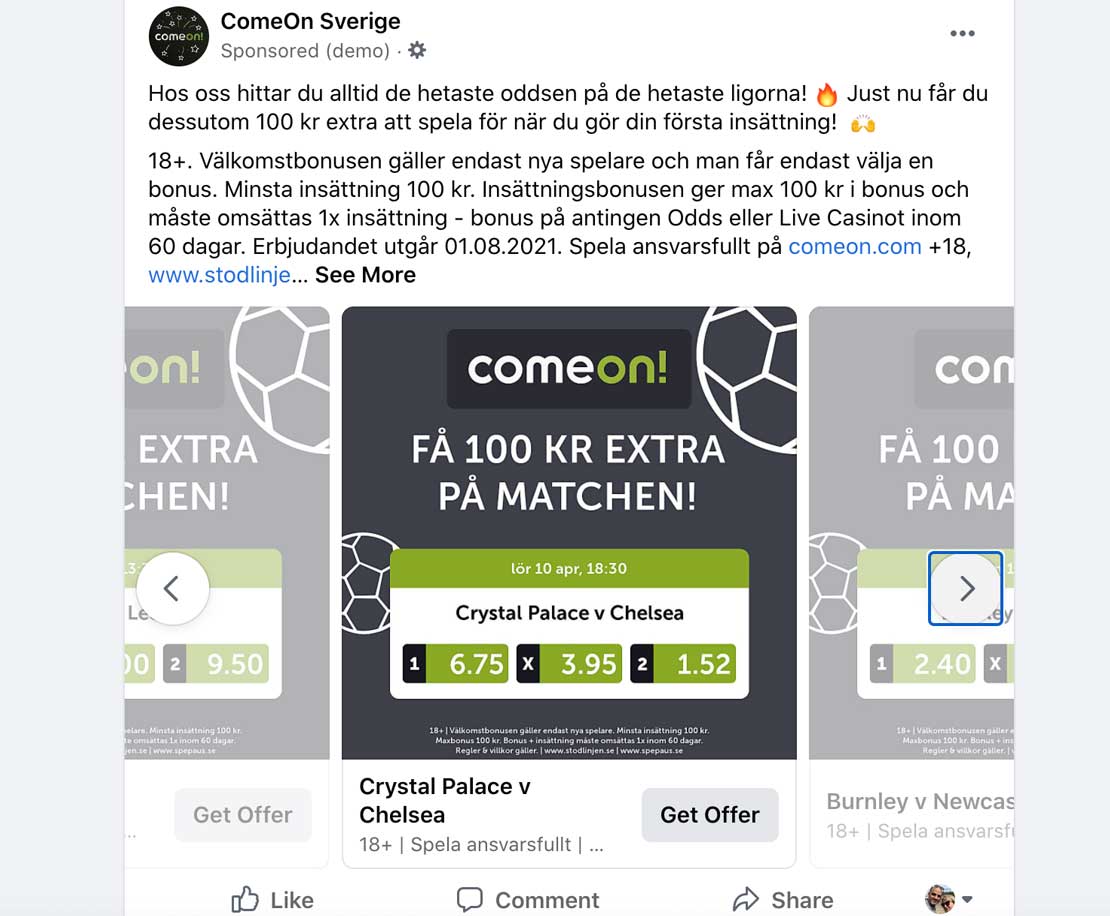Open the ComeOn Sverige page name
This screenshot has width=1110, height=916.
pyautogui.click(x=310, y=21)
